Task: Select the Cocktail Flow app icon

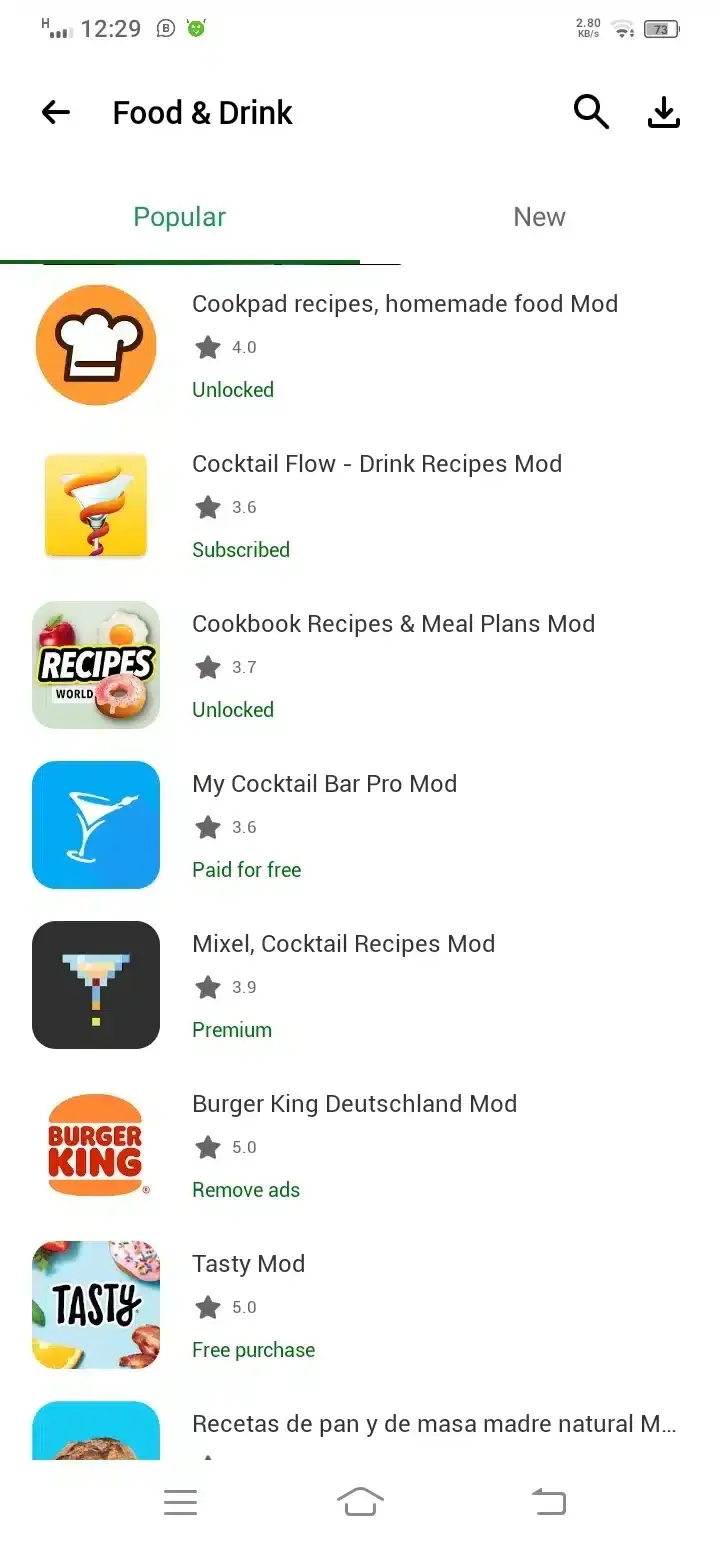Action: (96, 505)
